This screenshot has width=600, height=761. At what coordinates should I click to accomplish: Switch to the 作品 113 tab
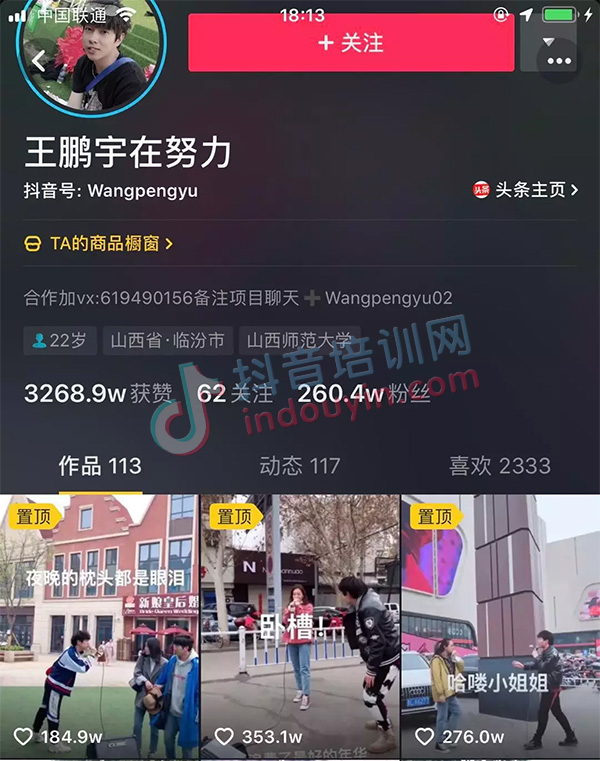99,466
